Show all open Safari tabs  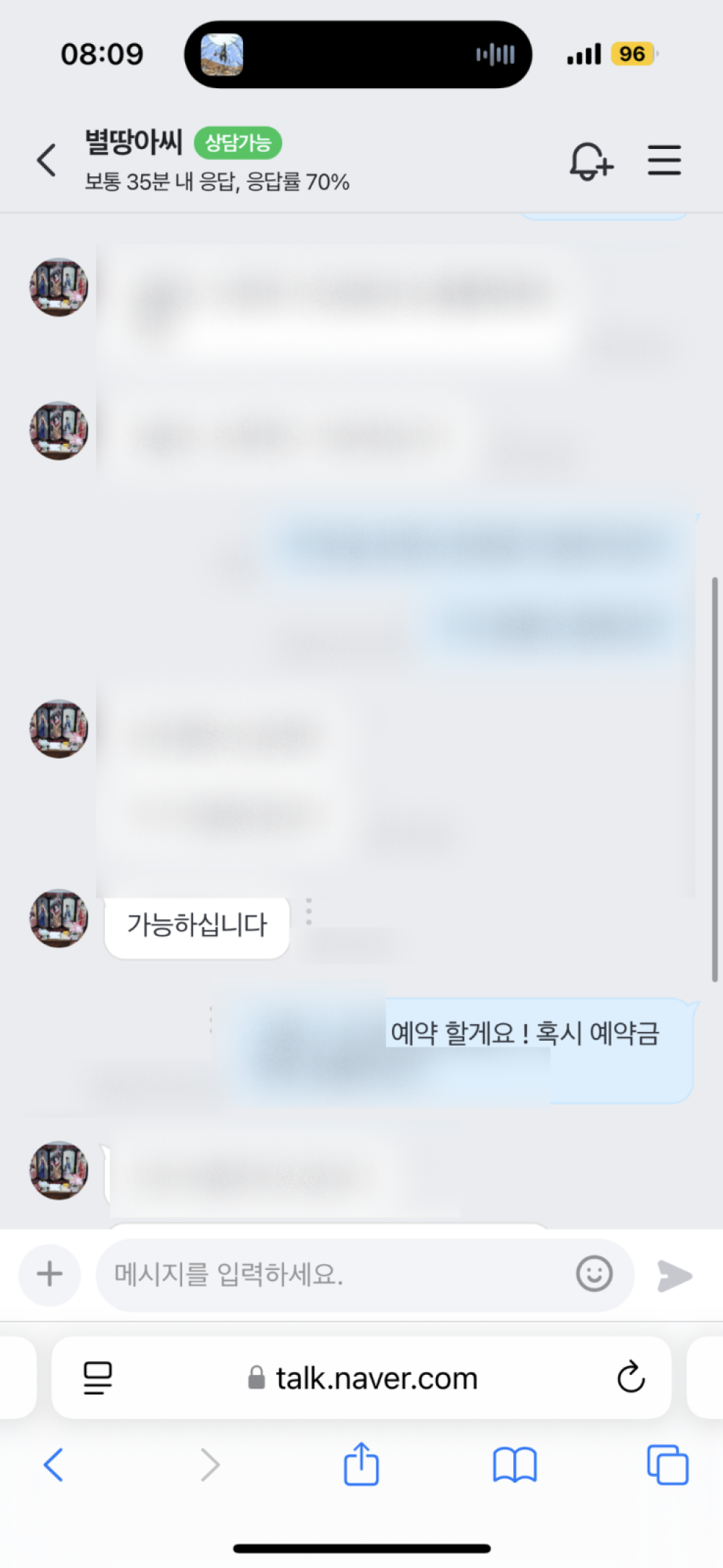tap(667, 1465)
